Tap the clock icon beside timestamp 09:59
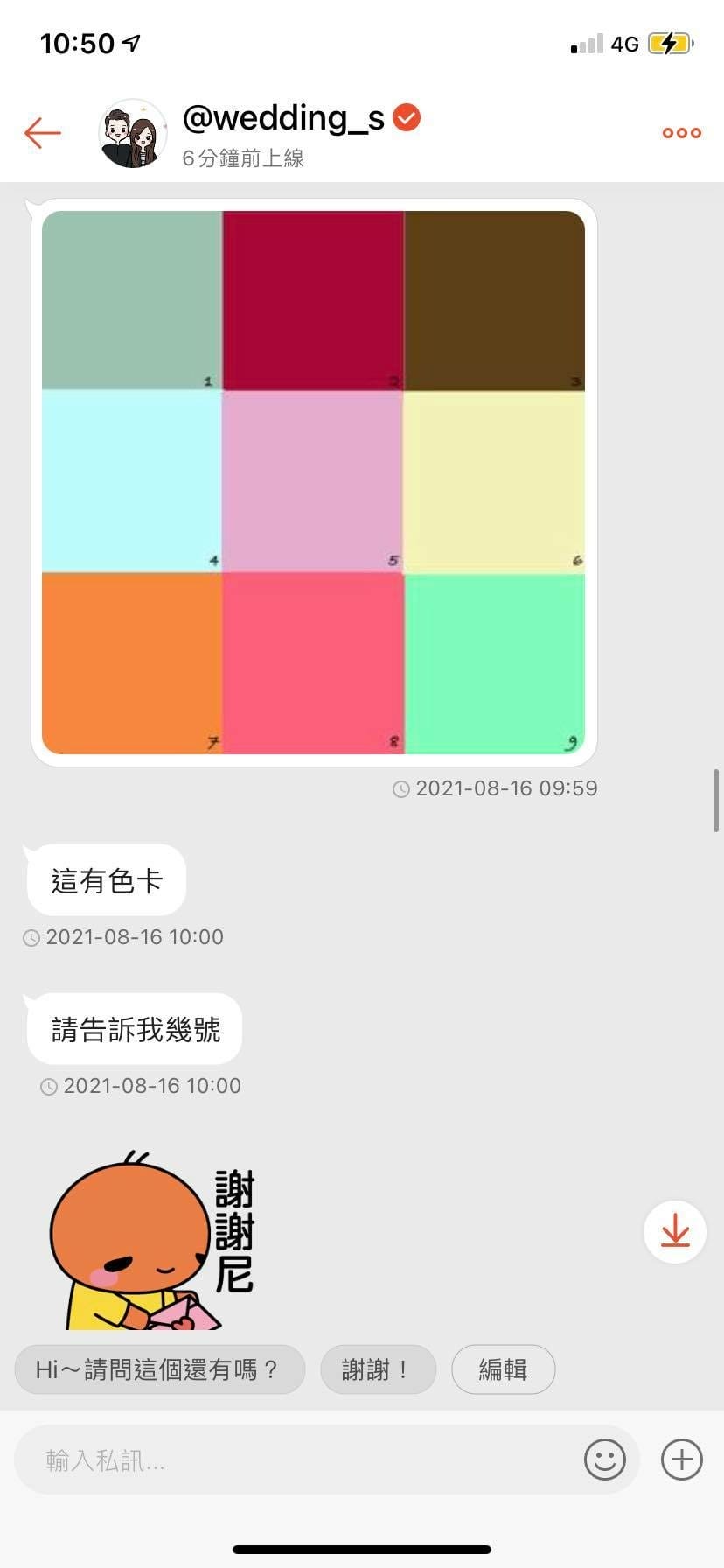 pos(402,787)
